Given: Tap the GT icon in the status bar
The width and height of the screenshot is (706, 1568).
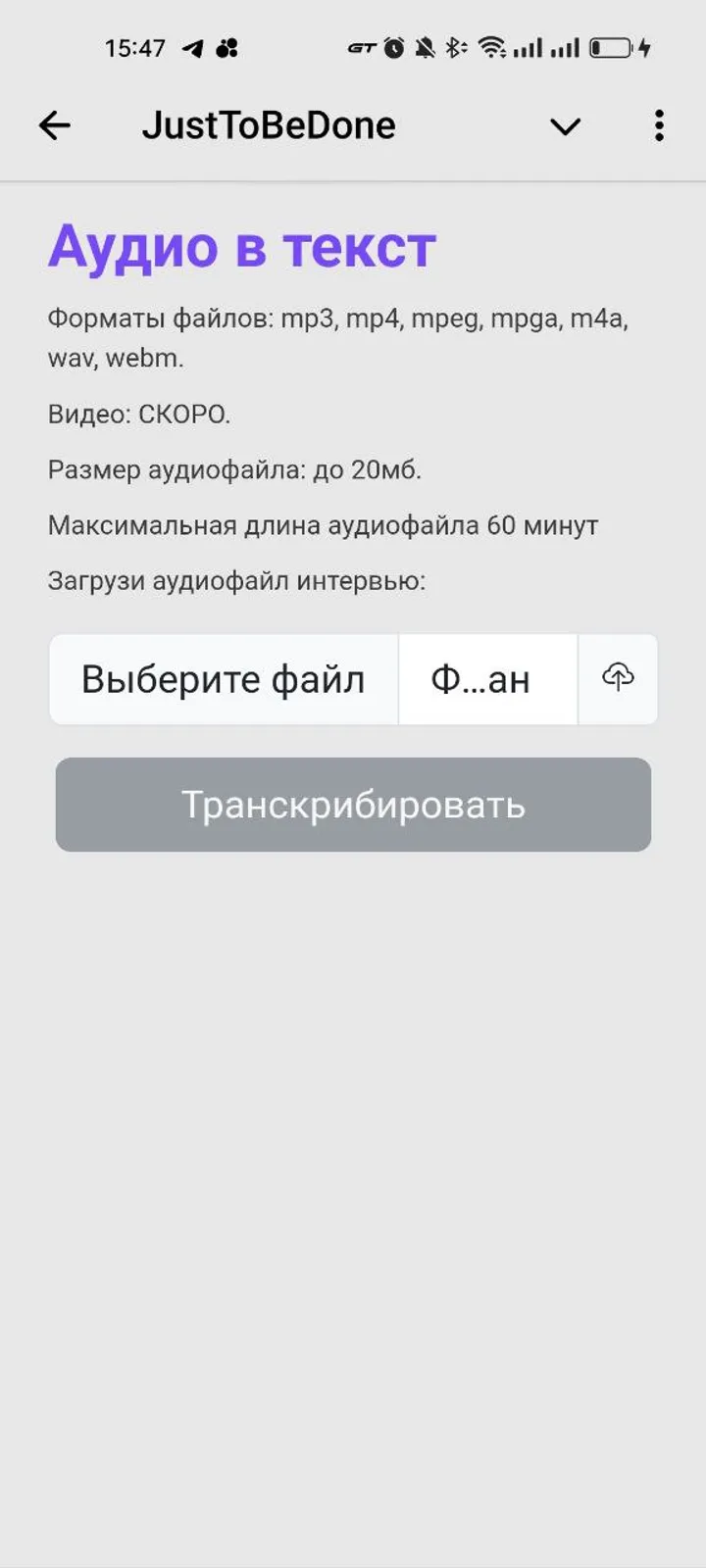Looking at the screenshot, I should click(362, 48).
